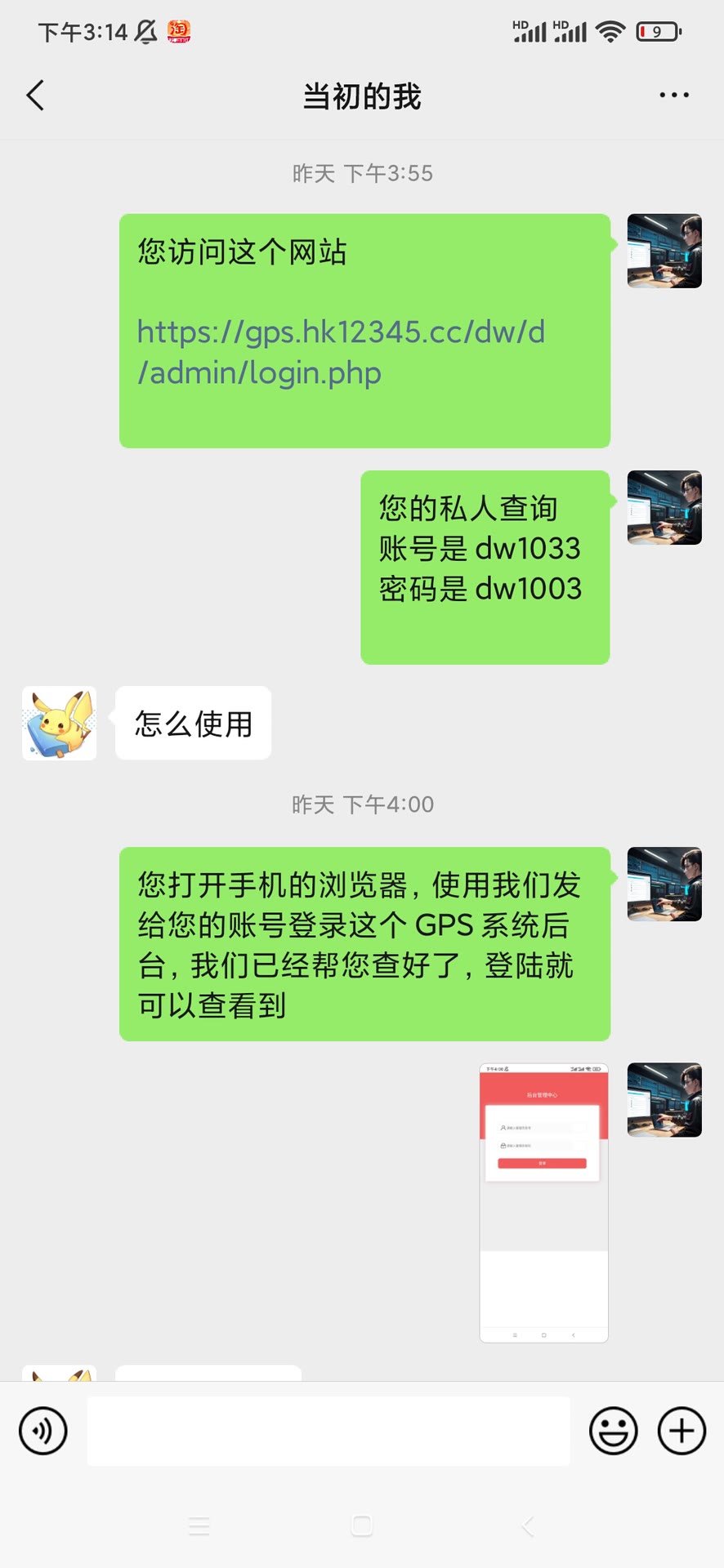Open the GPS login screenshot image
724x1568 pixels.
click(x=543, y=1200)
